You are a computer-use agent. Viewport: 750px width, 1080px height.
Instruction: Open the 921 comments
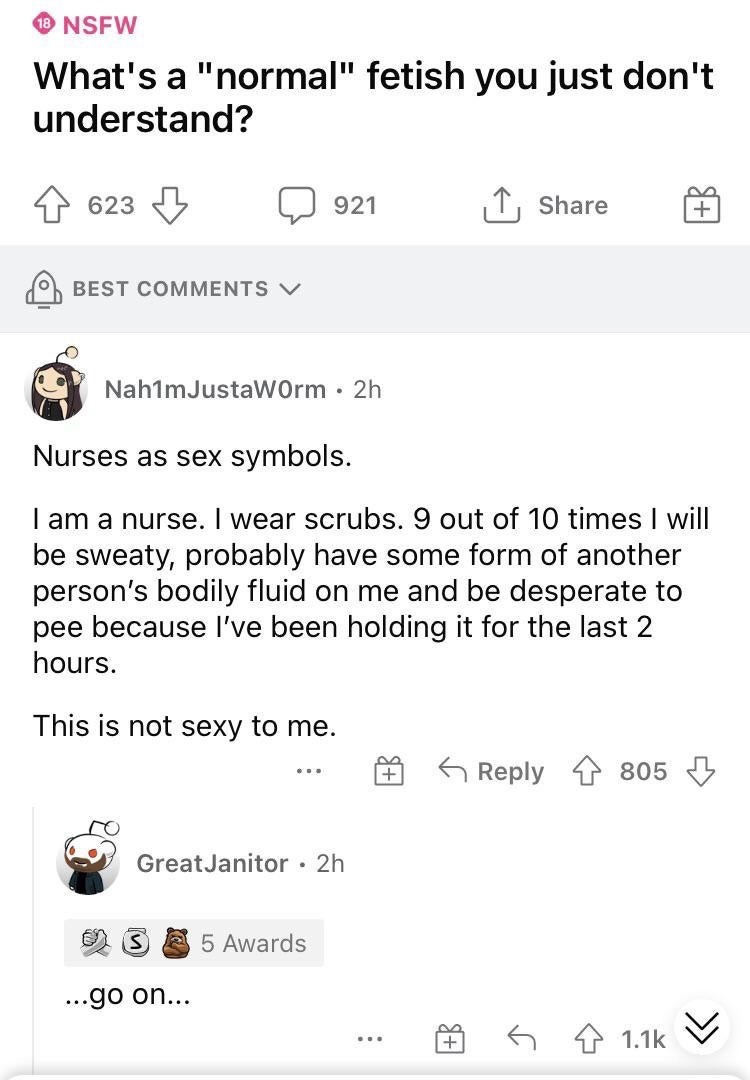[329, 205]
